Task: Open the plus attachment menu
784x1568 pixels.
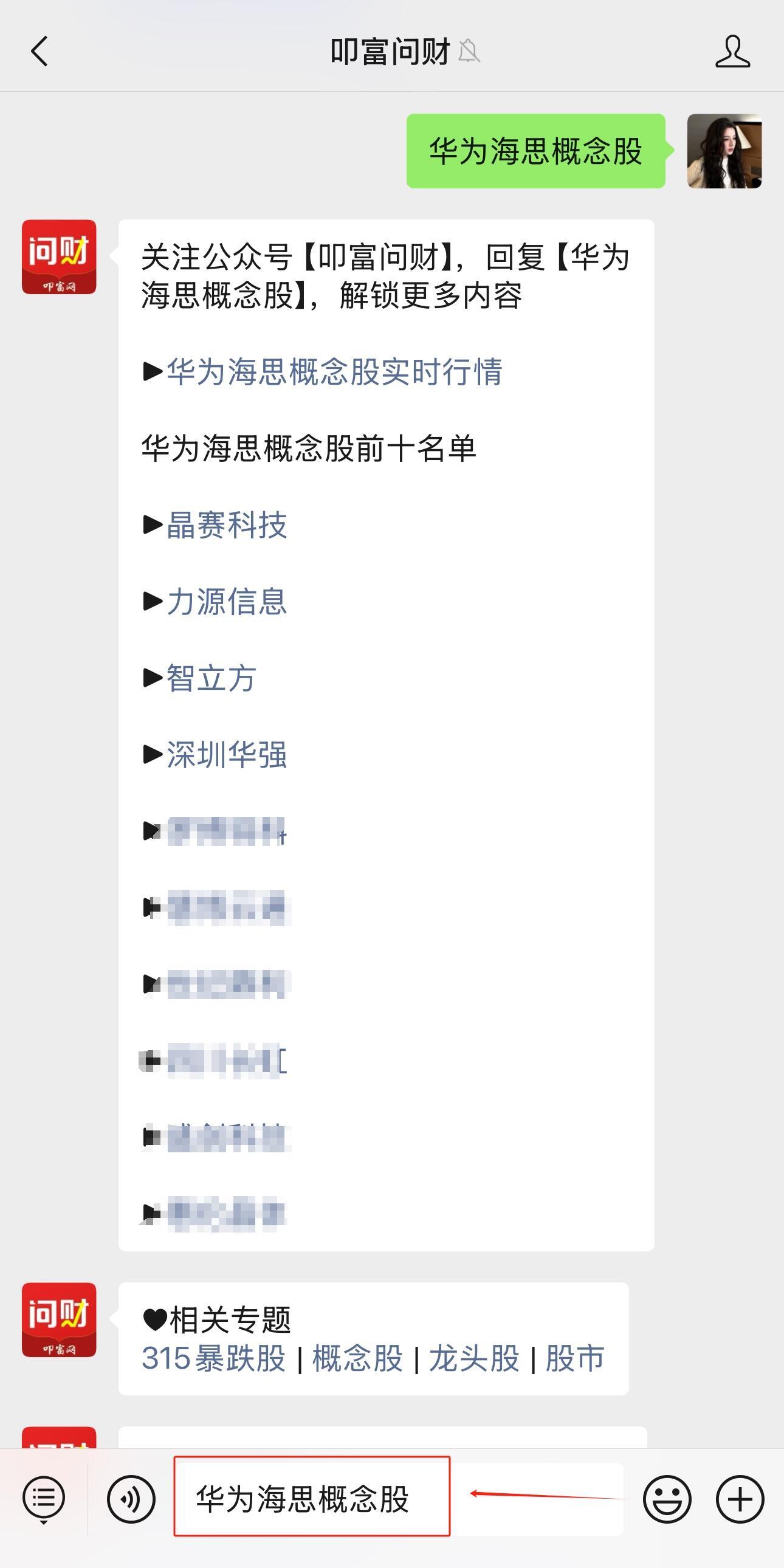Action: [740, 1499]
